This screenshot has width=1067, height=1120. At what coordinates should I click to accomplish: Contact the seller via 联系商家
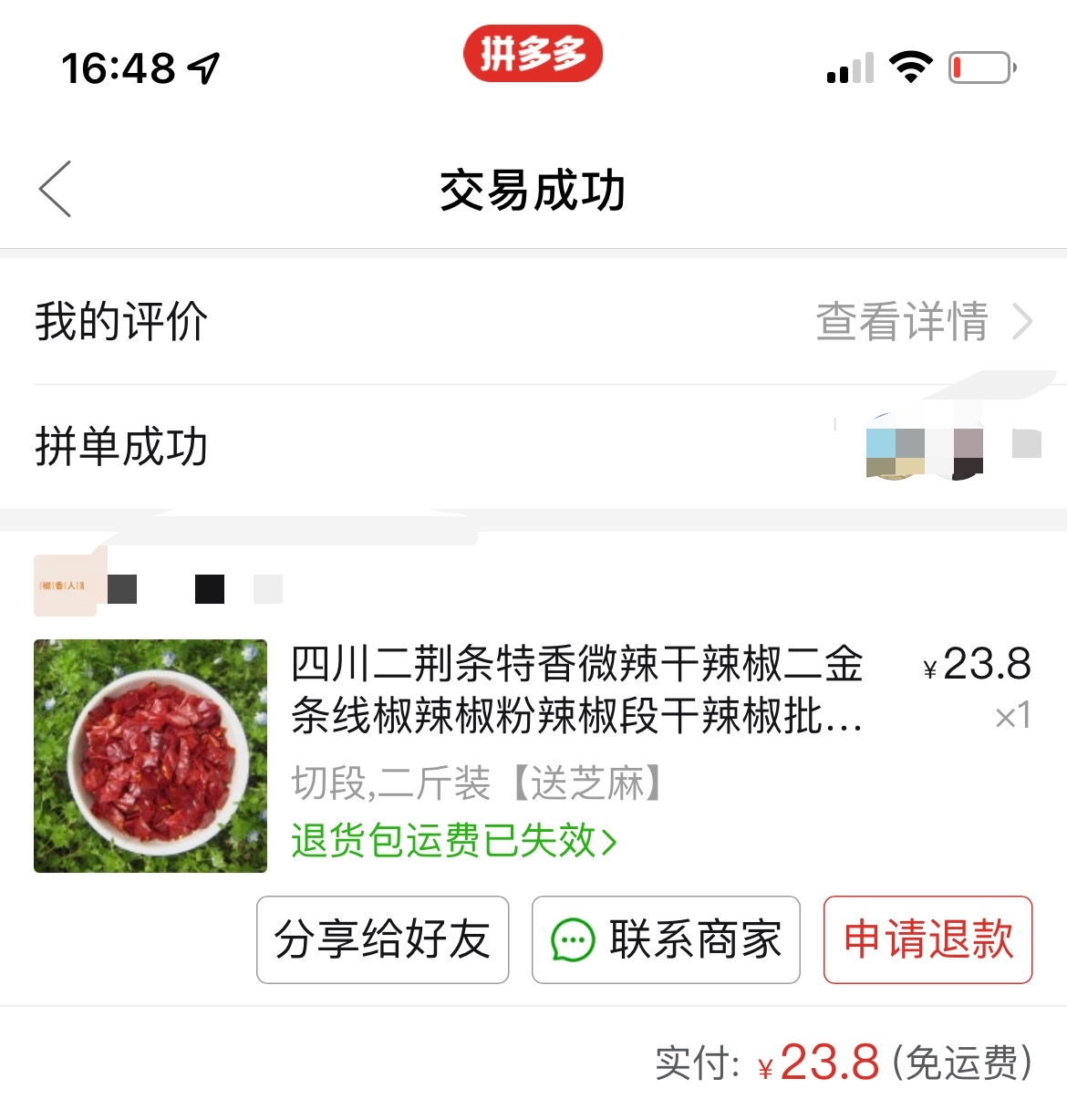click(x=666, y=939)
